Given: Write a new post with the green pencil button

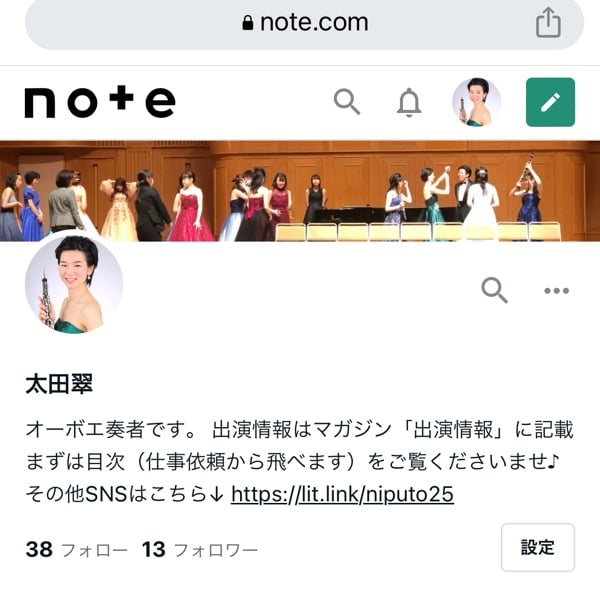Looking at the screenshot, I should coord(550,102).
